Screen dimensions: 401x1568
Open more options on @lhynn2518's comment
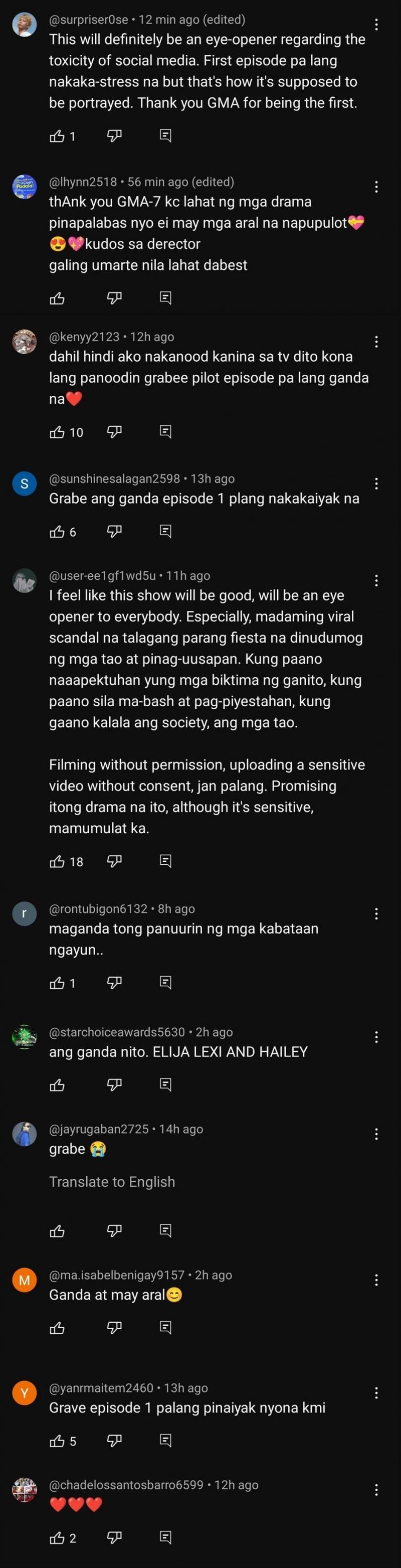click(x=376, y=187)
